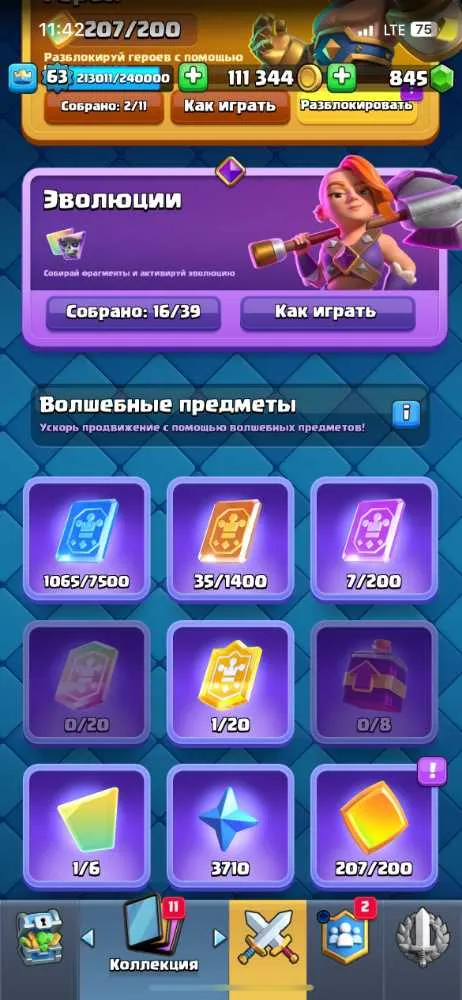462x1000 pixels.
Task: Tap the gray sword events tab
Action: [423, 938]
